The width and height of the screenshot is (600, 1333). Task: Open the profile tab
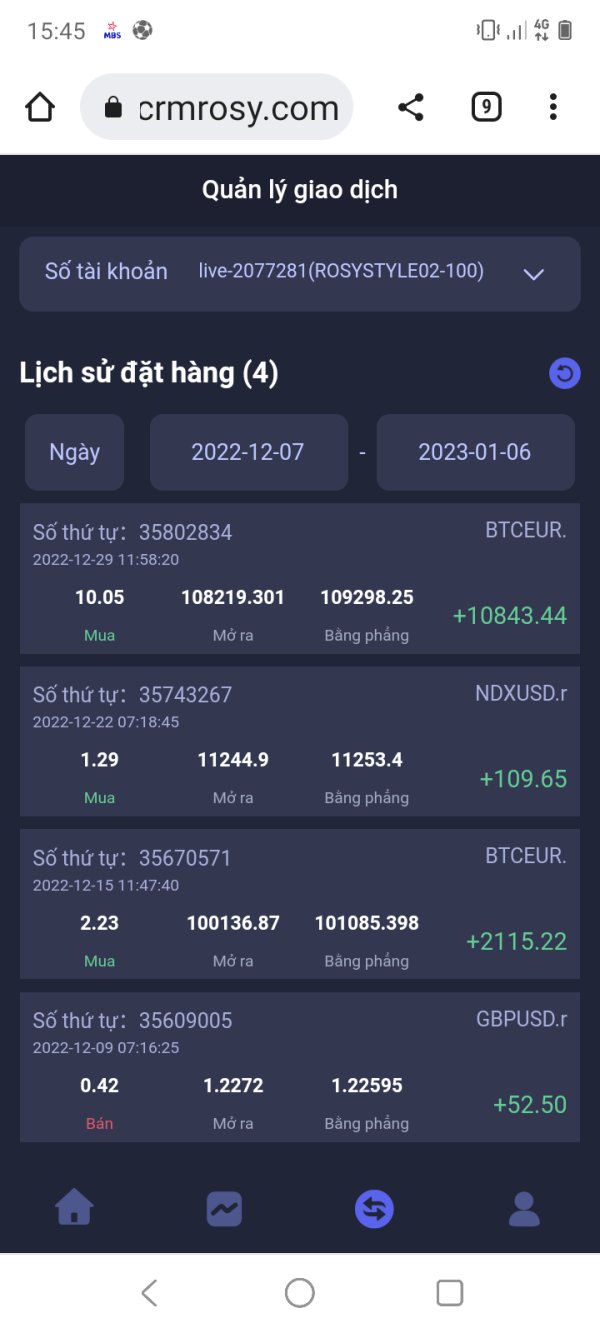click(x=524, y=1209)
